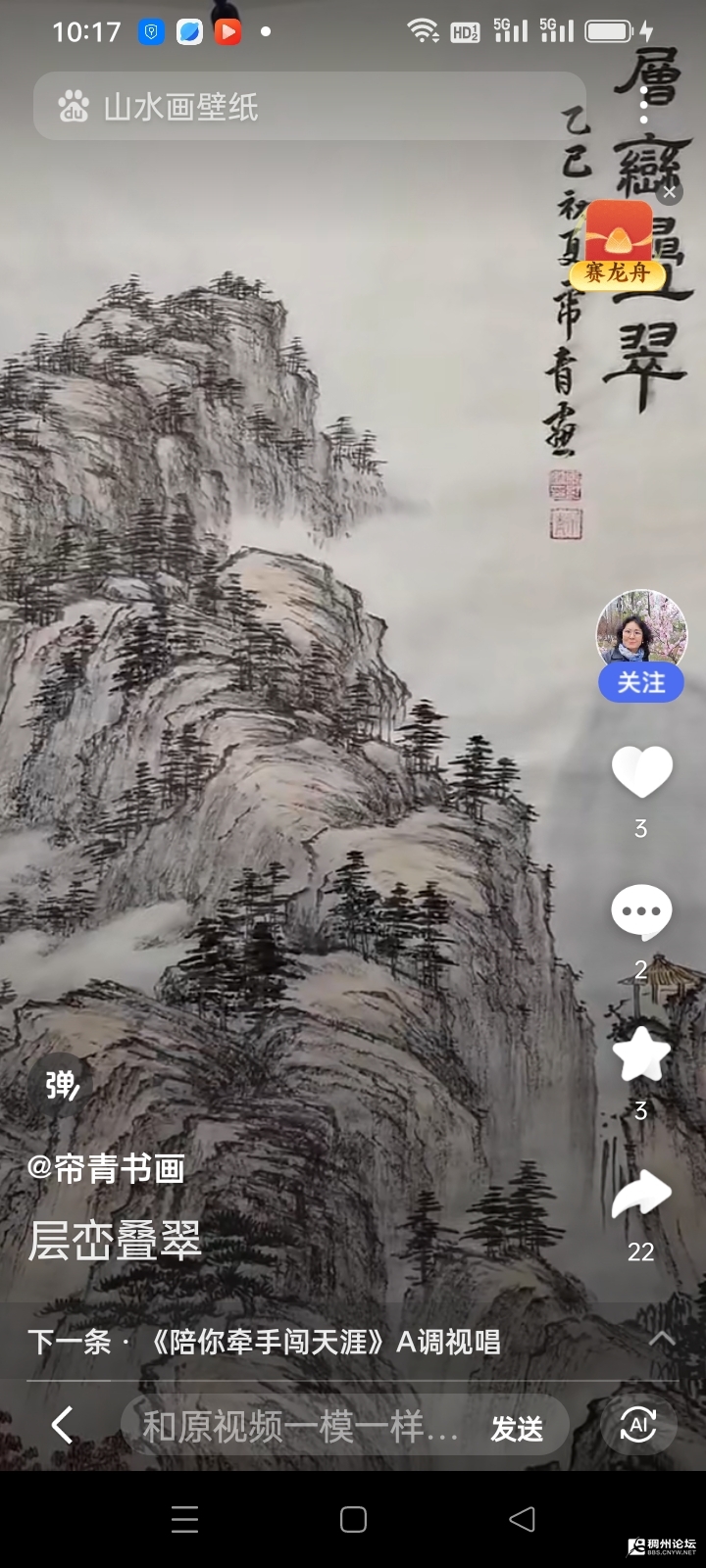The height and width of the screenshot is (1568, 706).
Task: Send the comment with 发送
Action: (517, 1428)
